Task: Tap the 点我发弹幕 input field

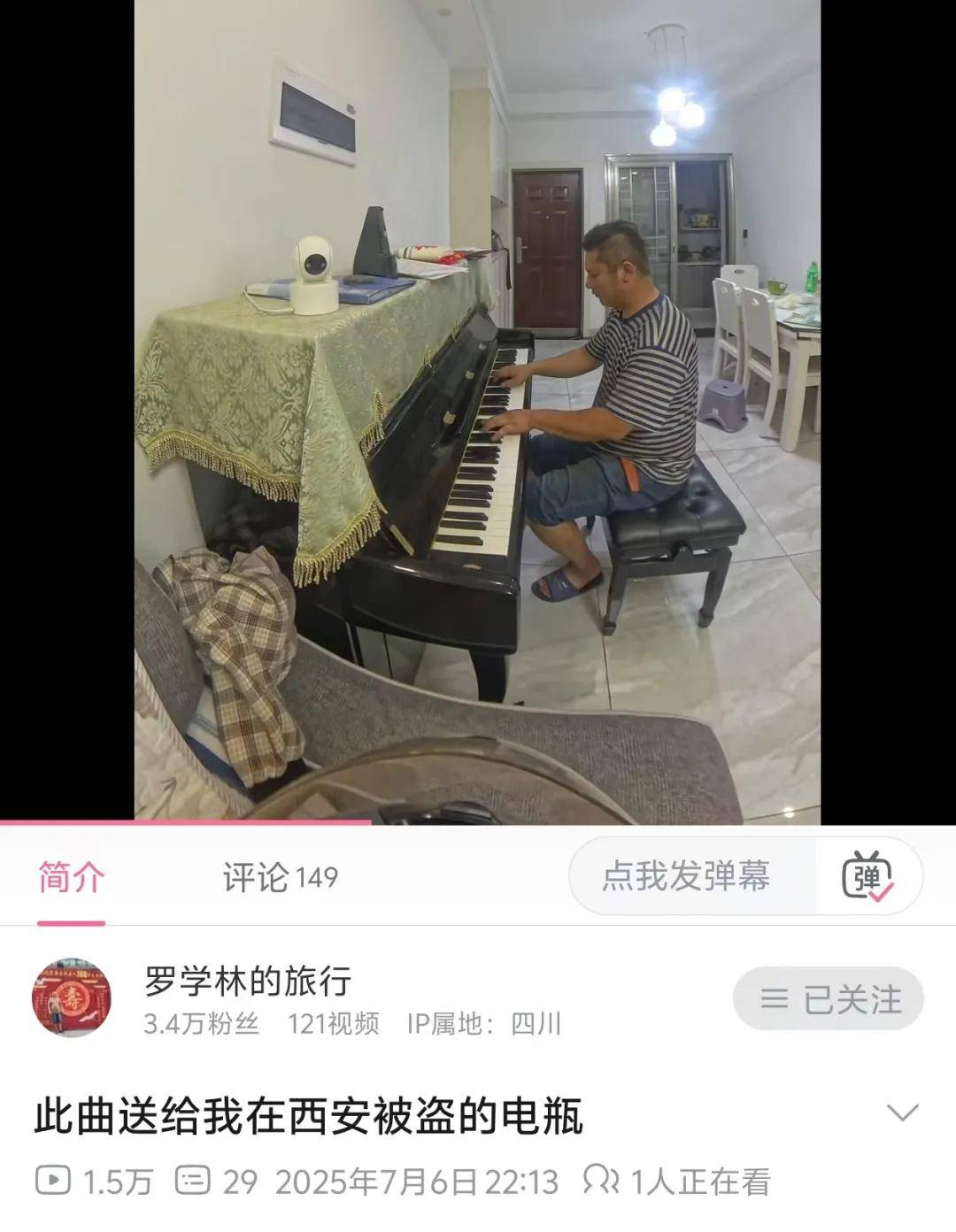Action: [687, 876]
